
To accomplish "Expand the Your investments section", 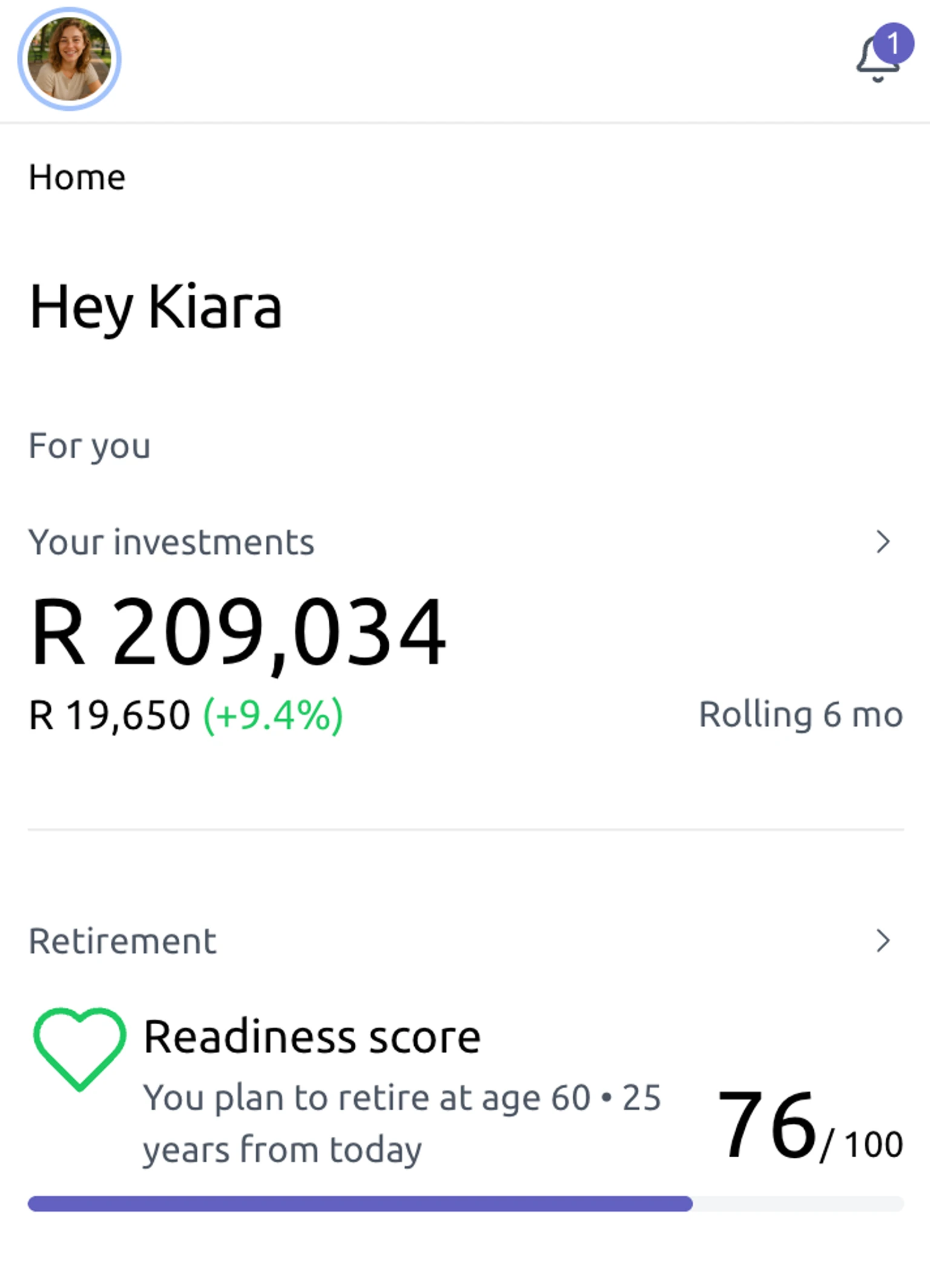I will (173, 542).
